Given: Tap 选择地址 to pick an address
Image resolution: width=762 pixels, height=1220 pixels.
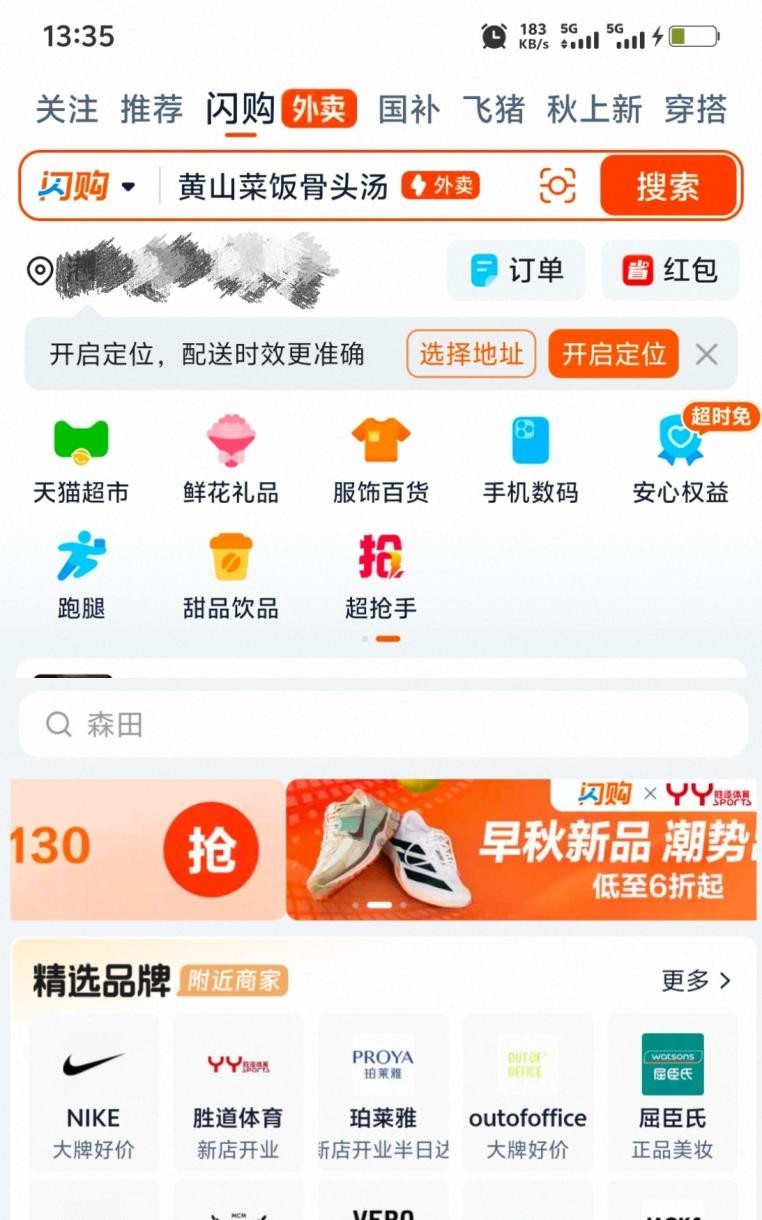Looking at the screenshot, I should point(471,354).
